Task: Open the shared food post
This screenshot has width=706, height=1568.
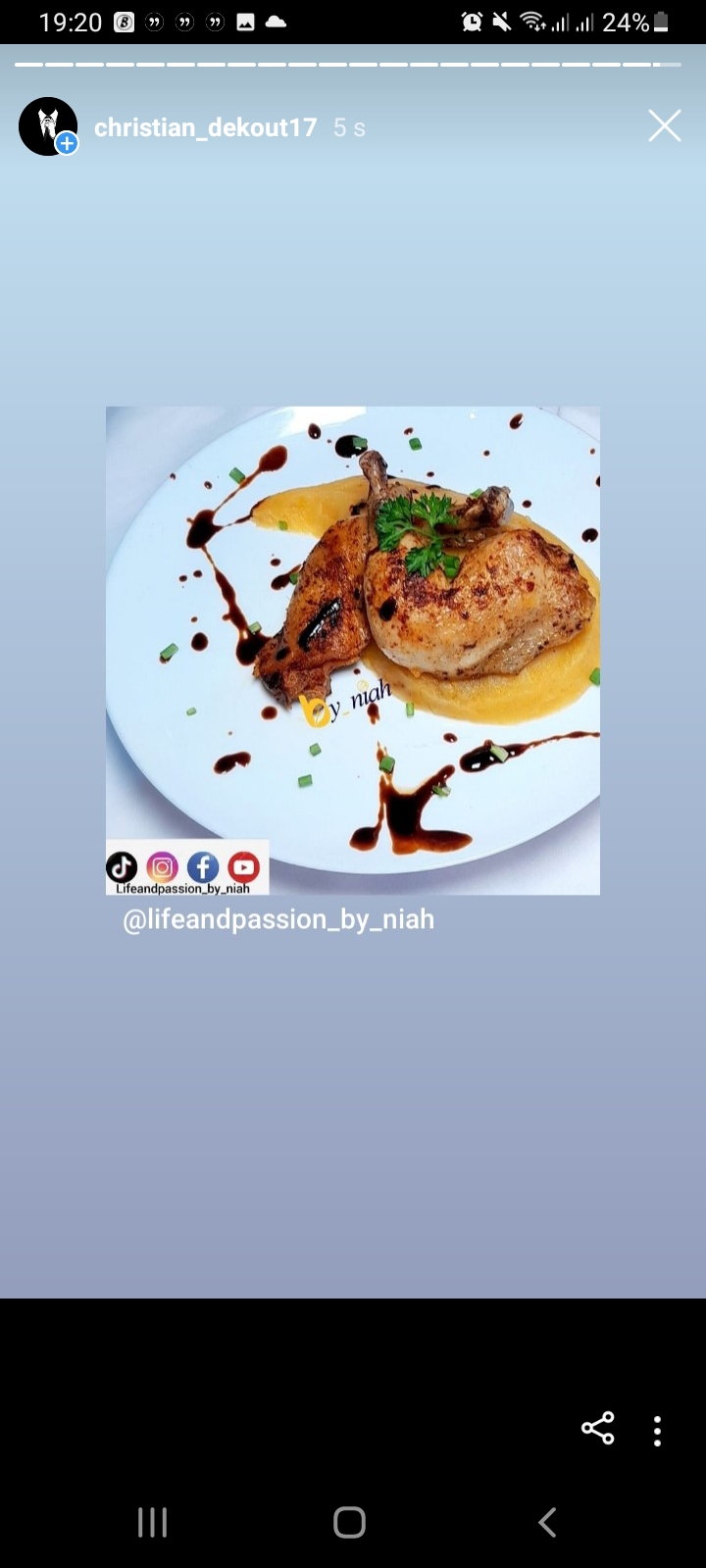Action: tap(353, 650)
